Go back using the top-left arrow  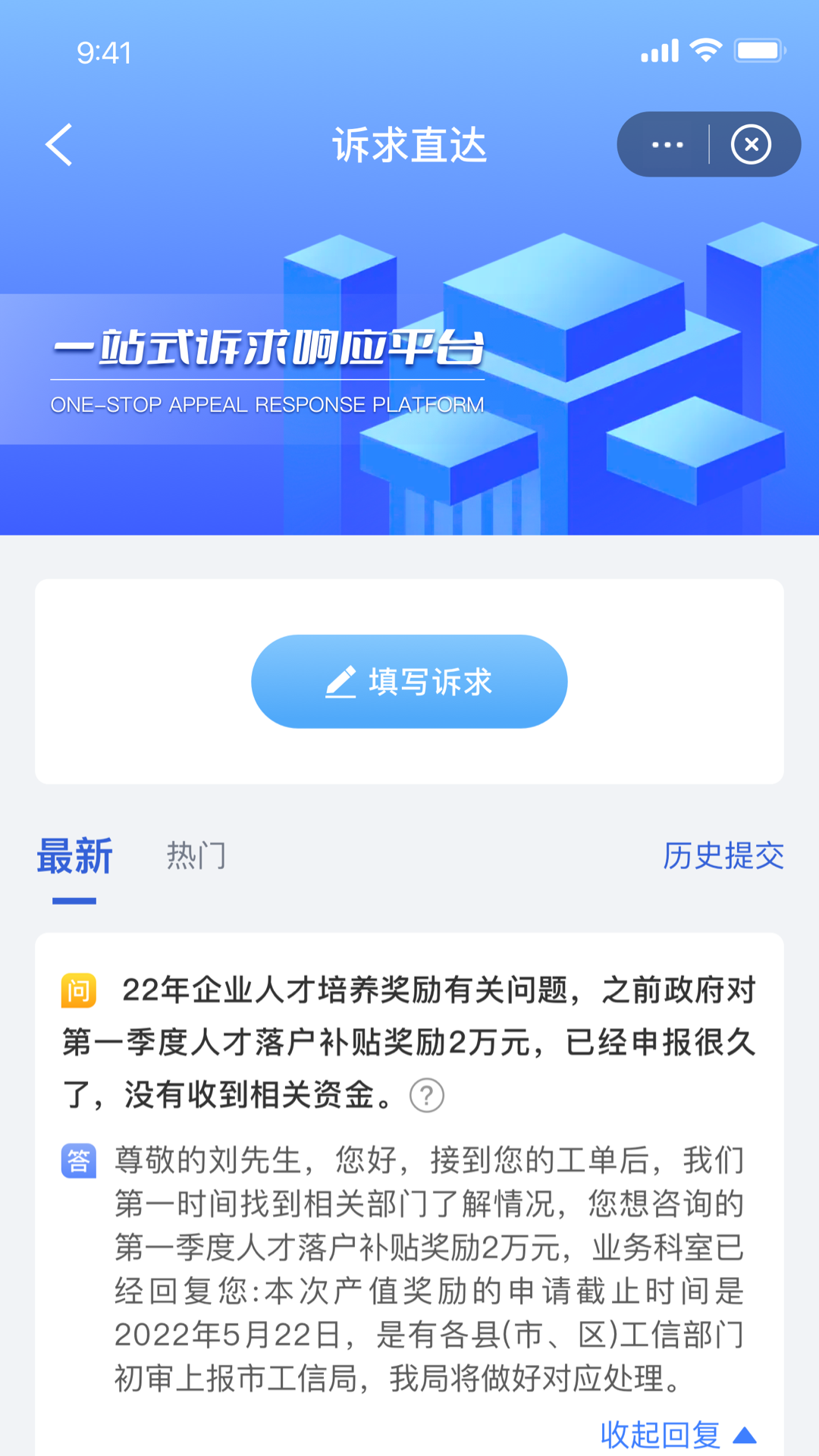tap(59, 145)
